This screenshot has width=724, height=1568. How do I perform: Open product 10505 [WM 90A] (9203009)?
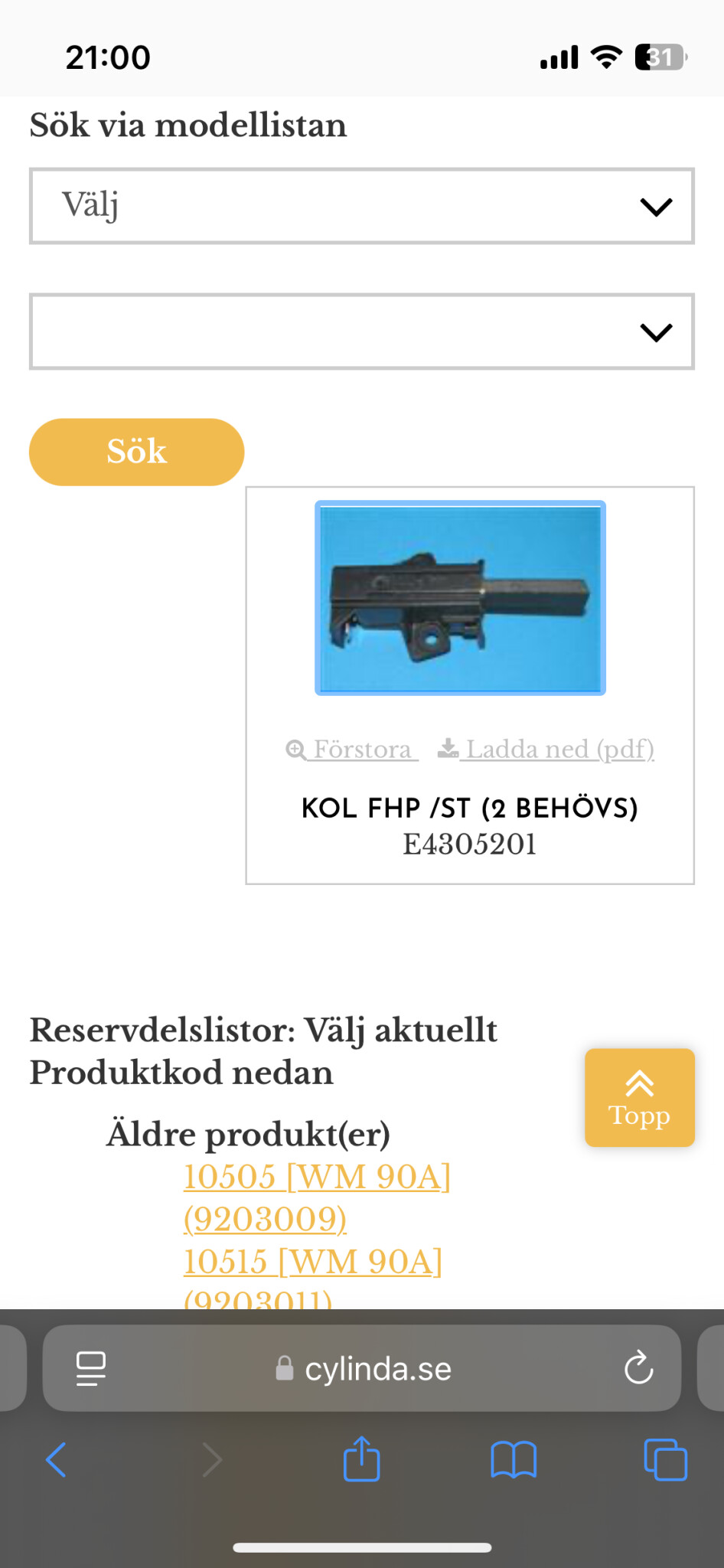[x=316, y=1178]
